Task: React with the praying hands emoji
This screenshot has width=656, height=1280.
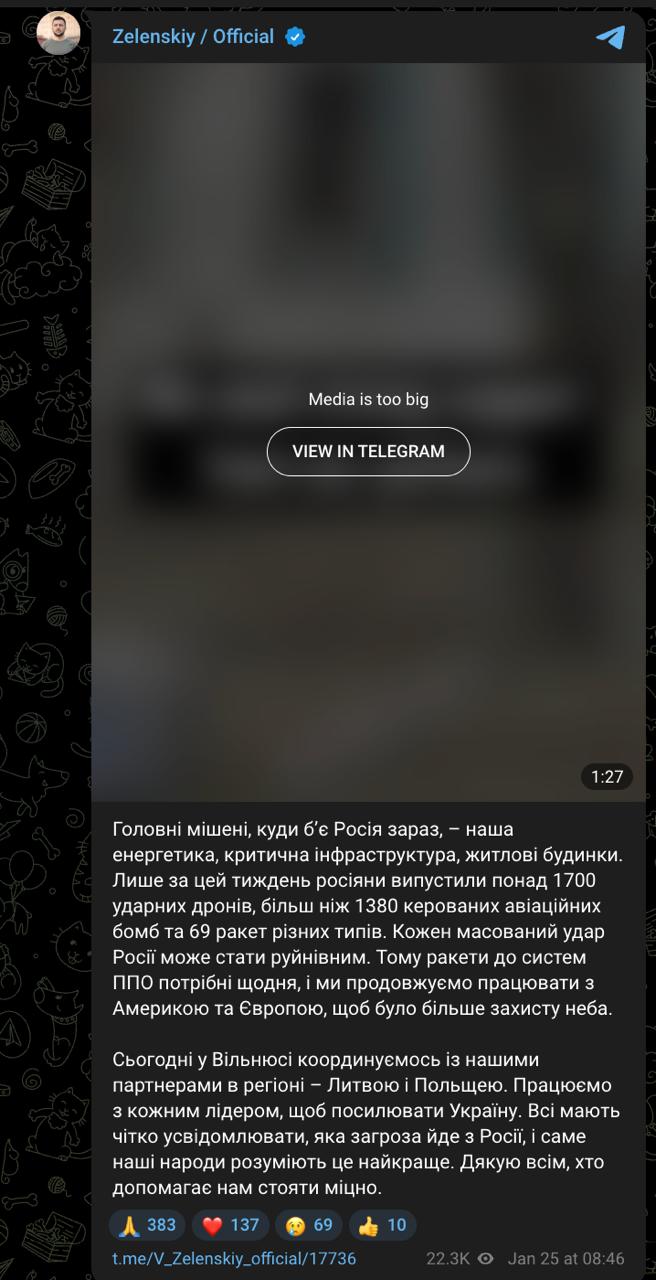Action: point(147,1225)
